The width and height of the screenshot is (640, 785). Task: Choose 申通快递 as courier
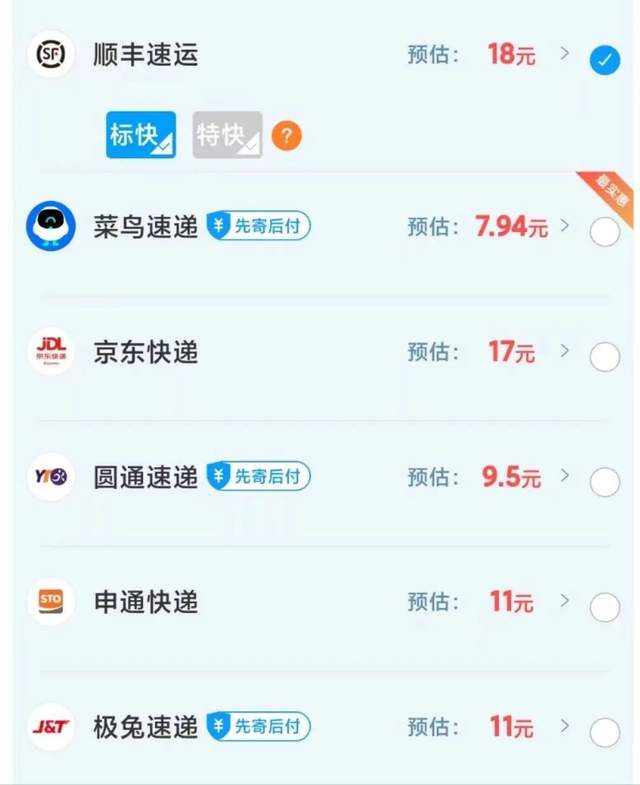point(605,607)
